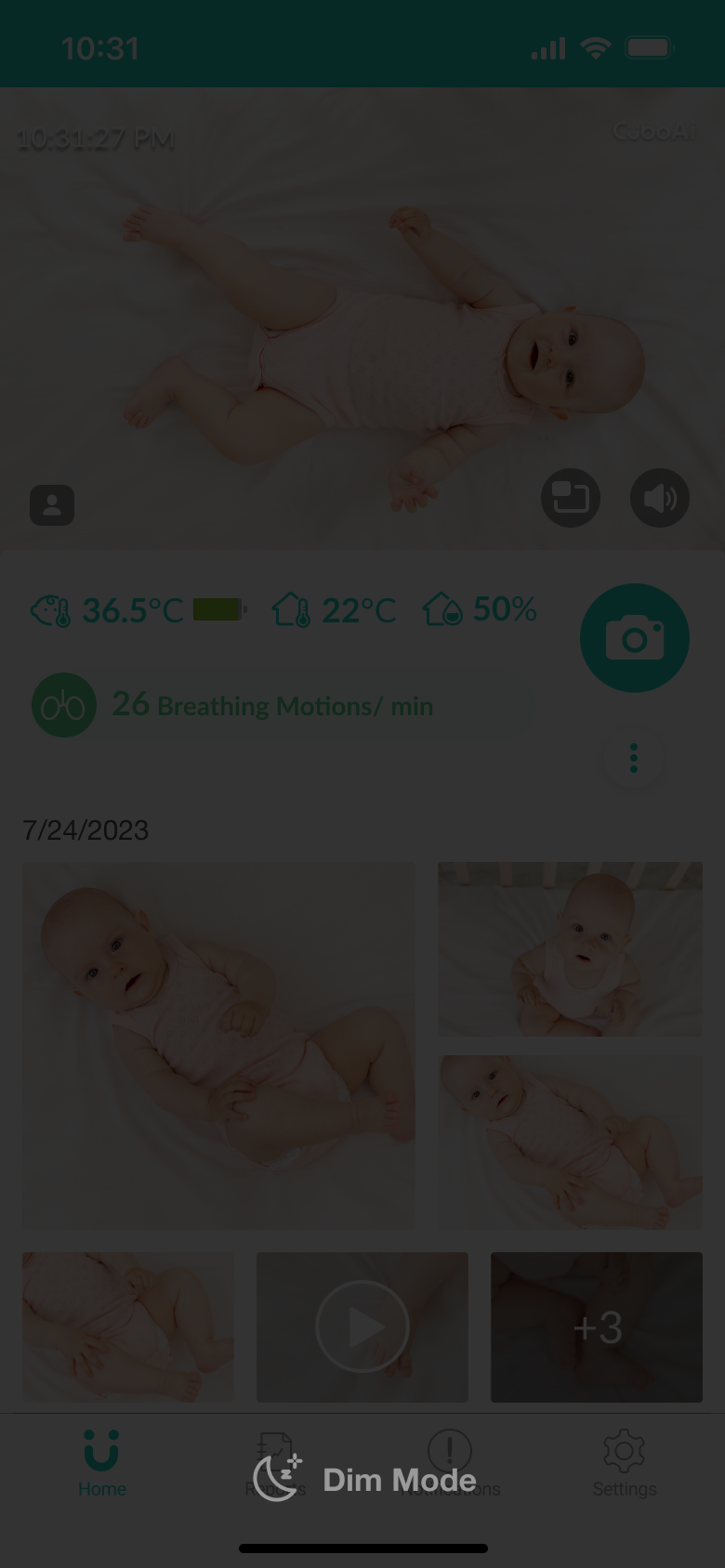View the +3 more photos tile
This screenshot has width=725, height=1568.
[x=596, y=1326]
